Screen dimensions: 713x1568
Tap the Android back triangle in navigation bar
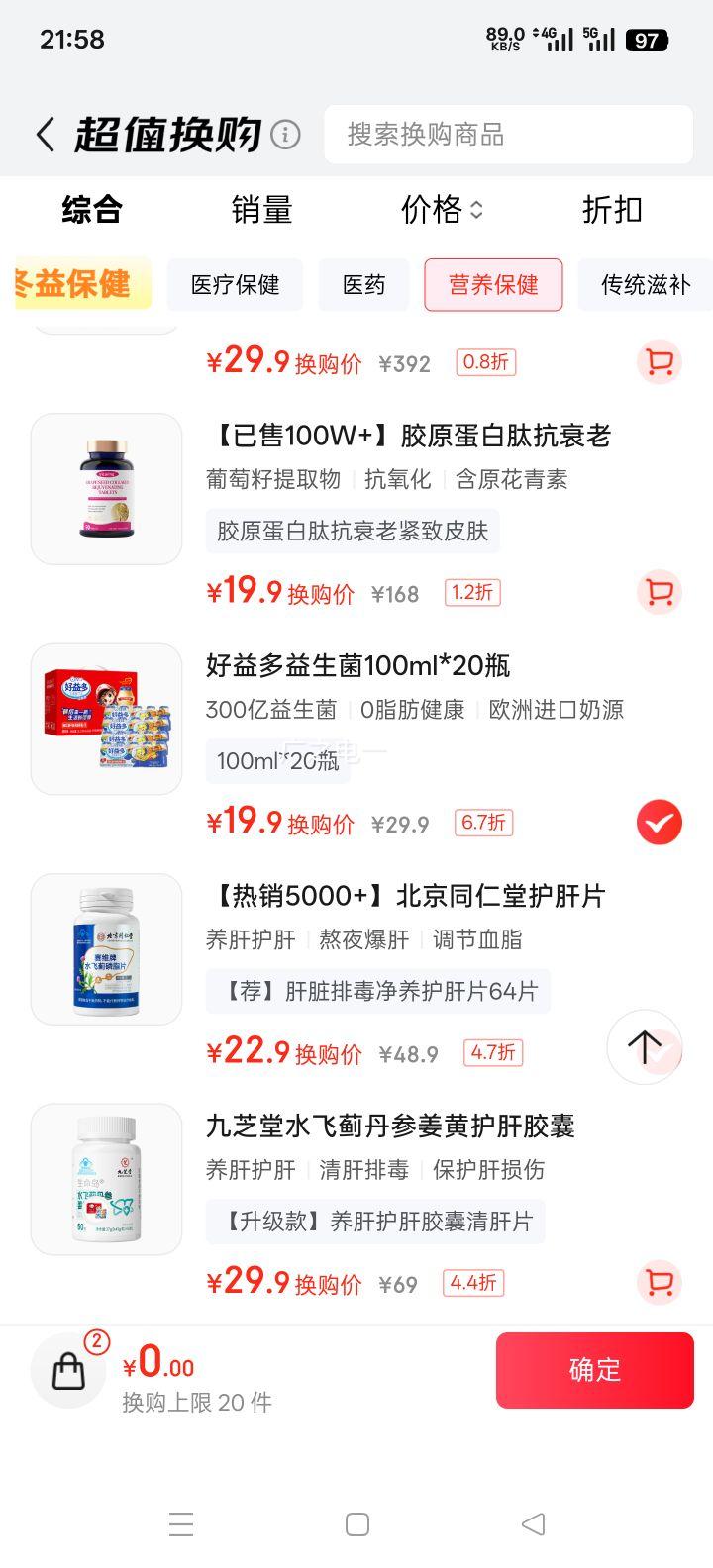tap(534, 1524)
